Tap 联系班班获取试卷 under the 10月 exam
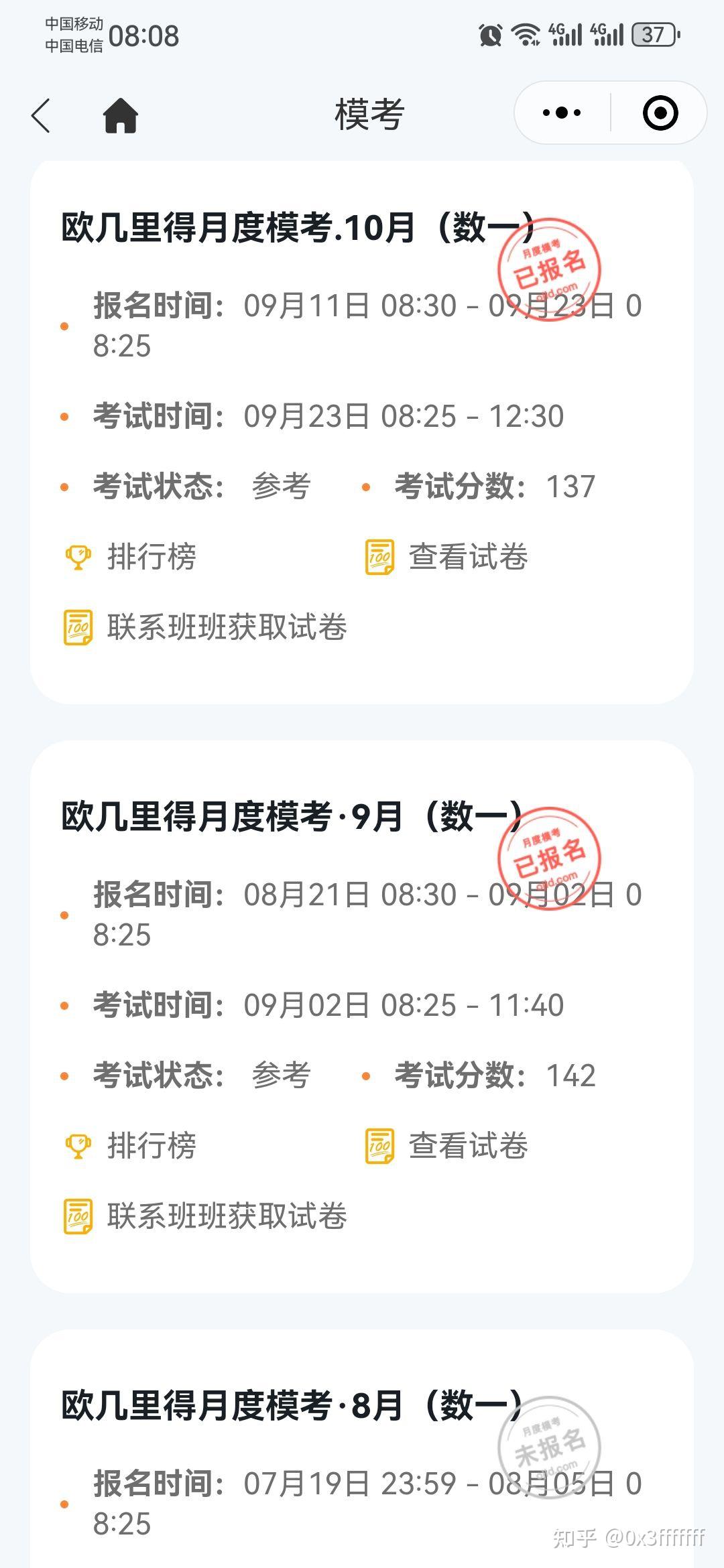Viewport: 724px width, 1568px height. pos(205,627)
